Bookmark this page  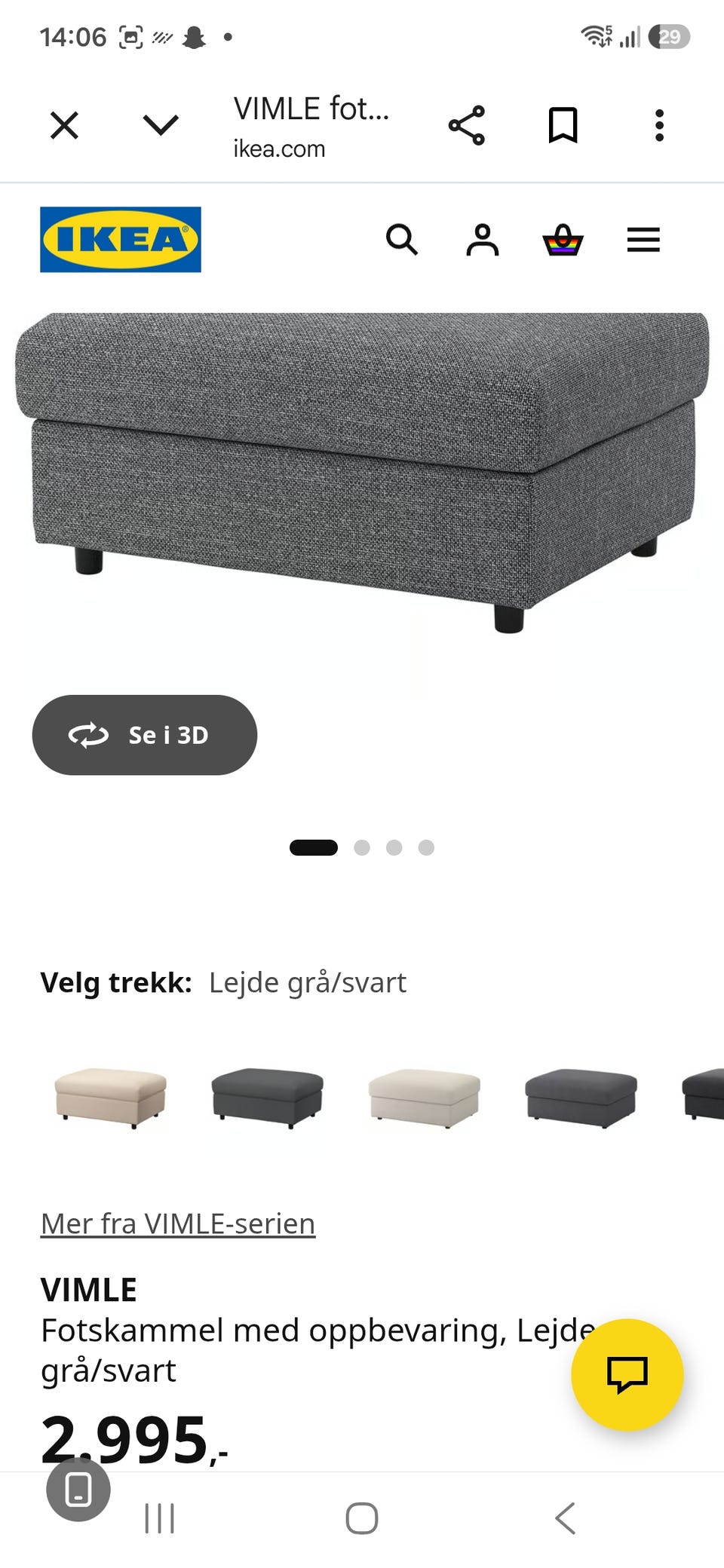(x=563, y=125)
